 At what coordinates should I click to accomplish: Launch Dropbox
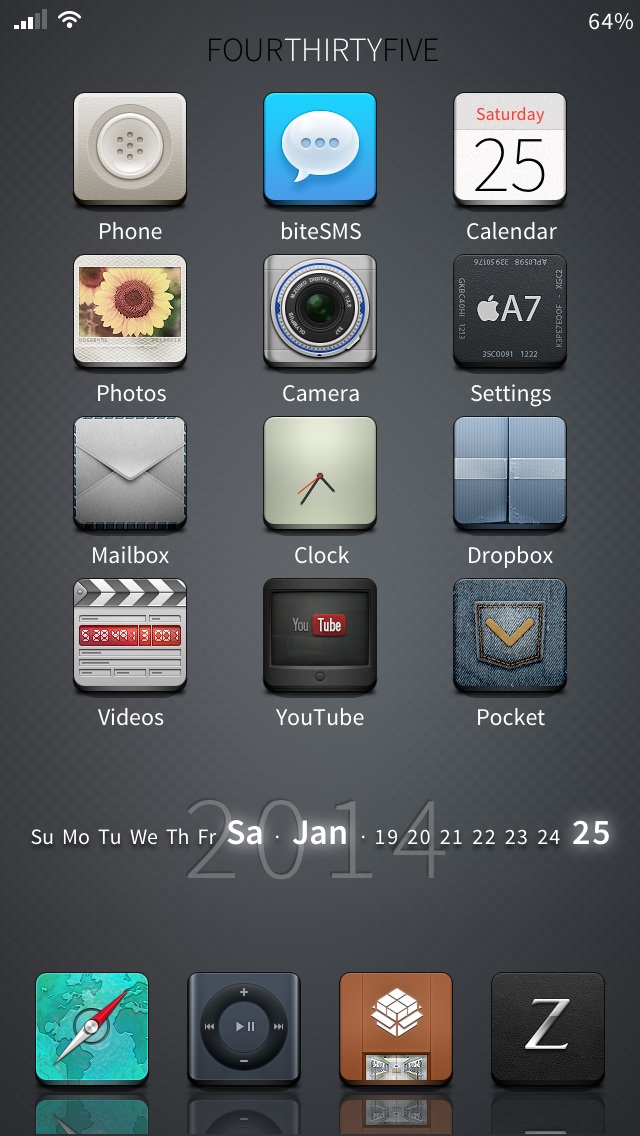510,473
